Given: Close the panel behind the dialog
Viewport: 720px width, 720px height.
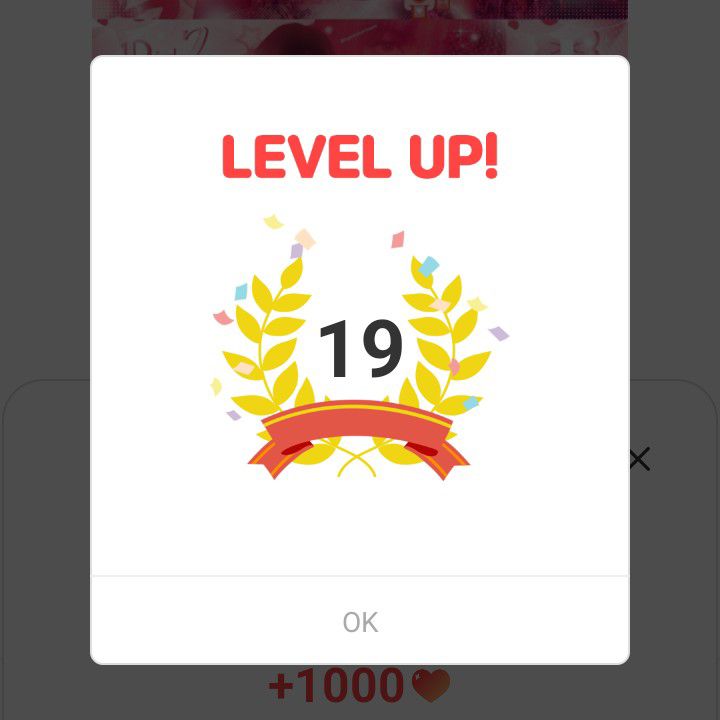Looking at the screenshot, I should pos(639,459).
